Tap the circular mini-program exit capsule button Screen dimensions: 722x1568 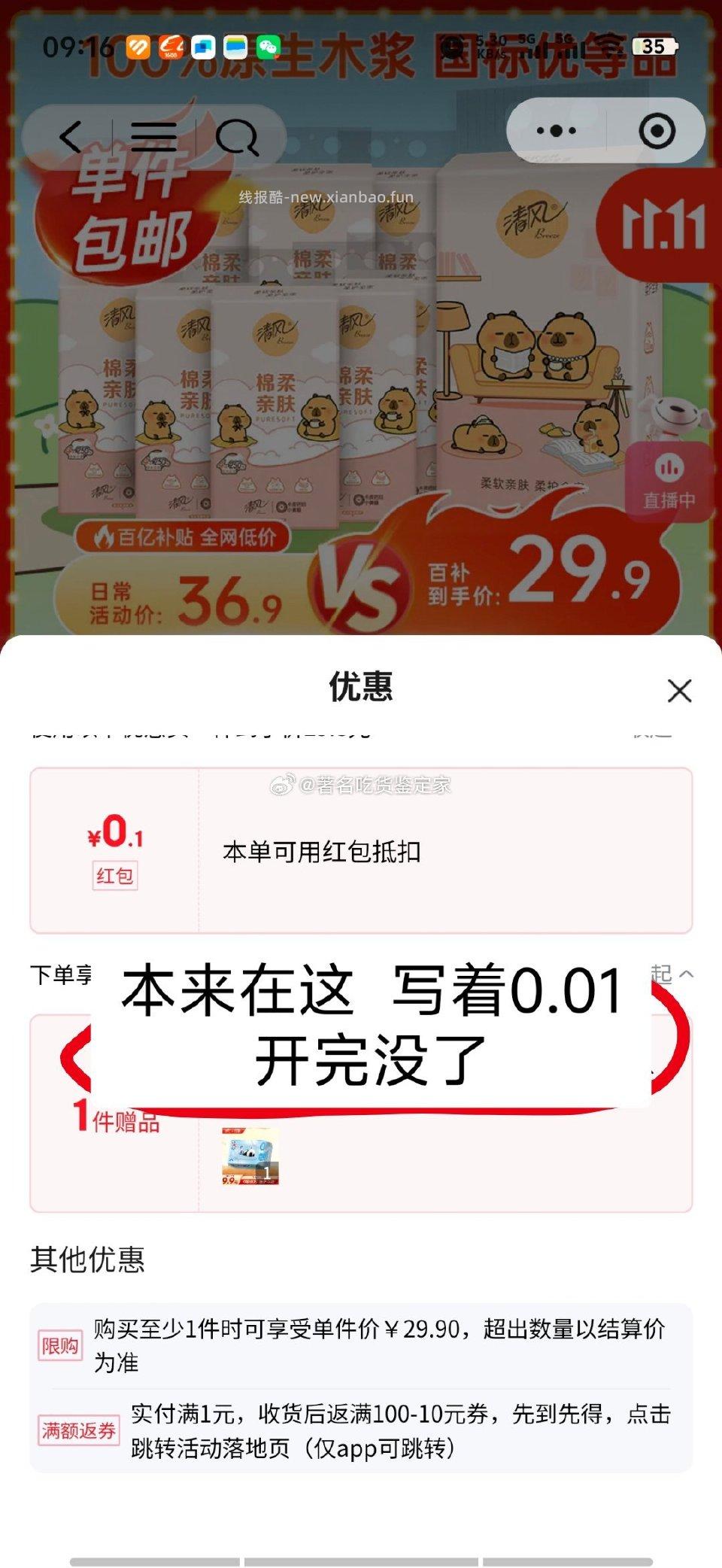(657, 129)
